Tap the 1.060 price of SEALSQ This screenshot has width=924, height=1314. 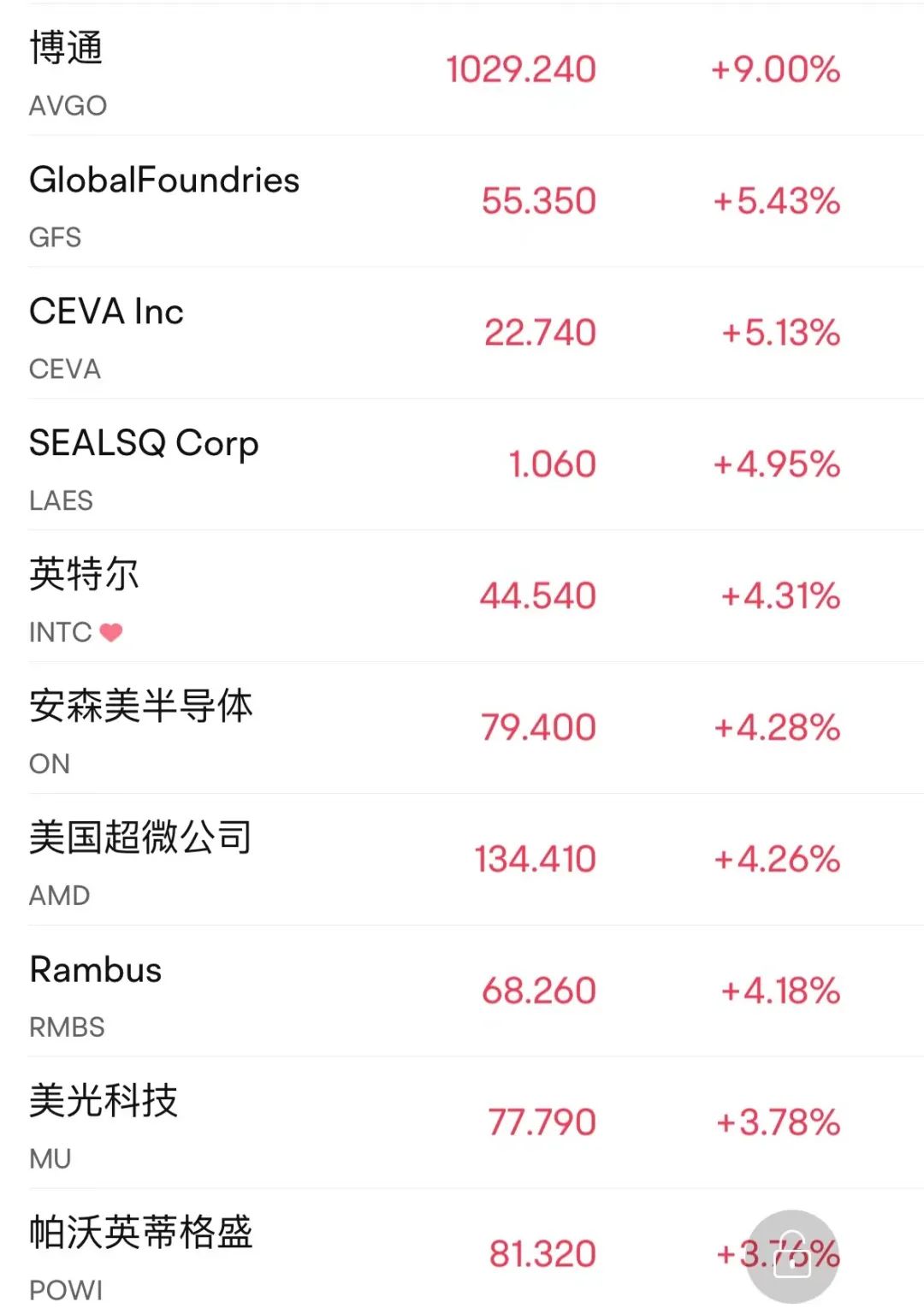pyautogui.click(x=553, y=465)
